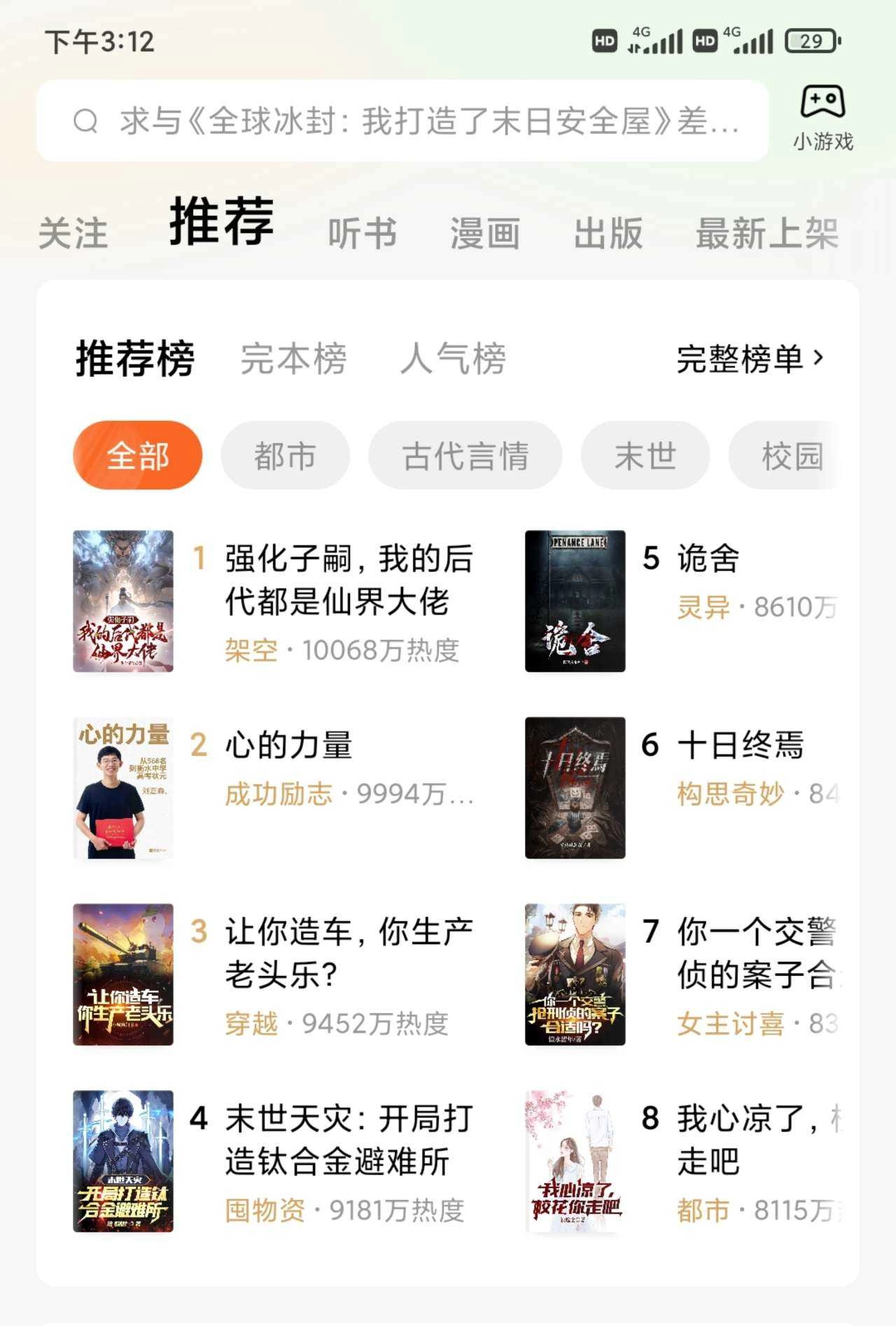This screenshot has width=896, height=1326.
Task: Filter ranking by 都市 chip
Action: pyautogui.click(x=285, y=456)
